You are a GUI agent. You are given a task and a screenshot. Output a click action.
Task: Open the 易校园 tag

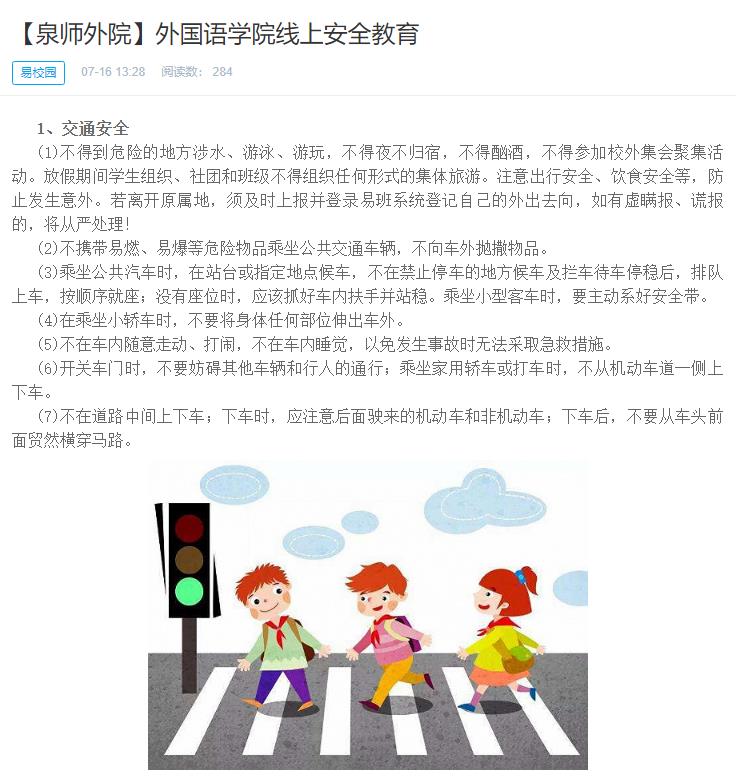coord(38,72)
